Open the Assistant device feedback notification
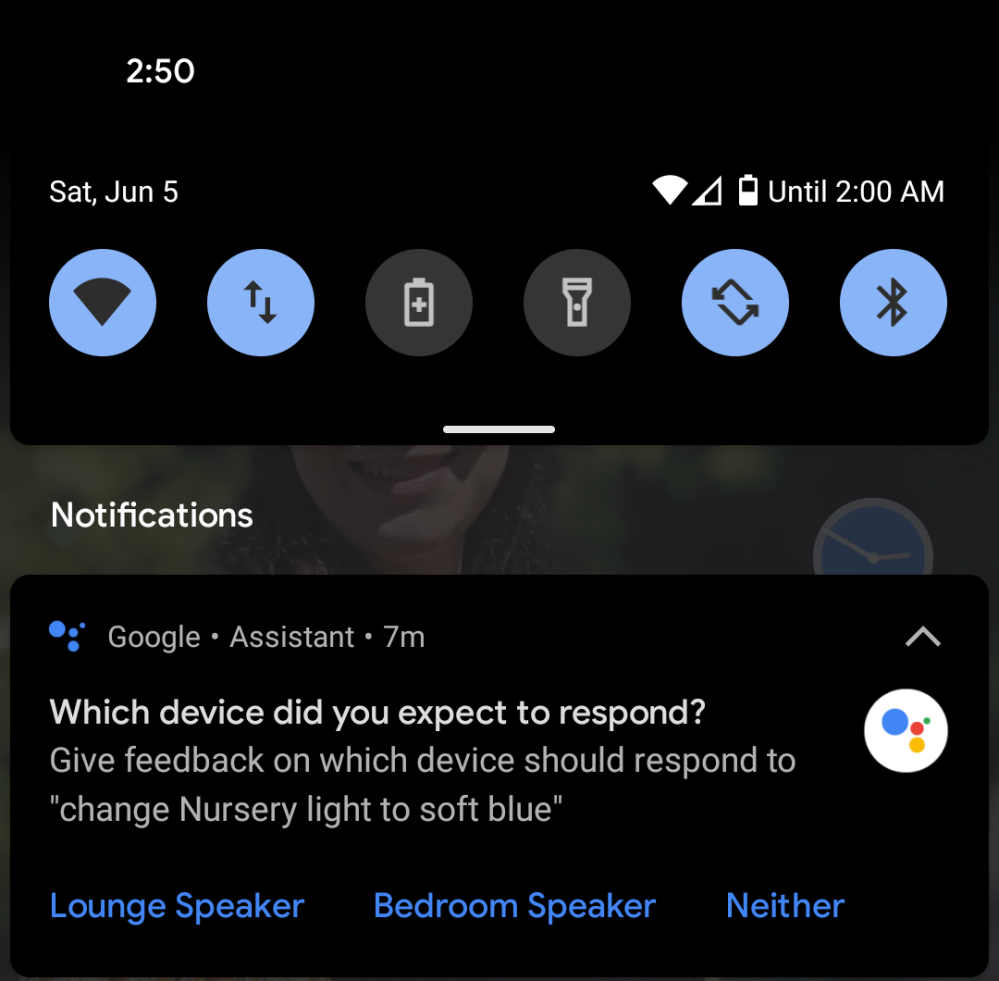The width and height of the screenshot is (999, 981). click(x=420, y=760)
